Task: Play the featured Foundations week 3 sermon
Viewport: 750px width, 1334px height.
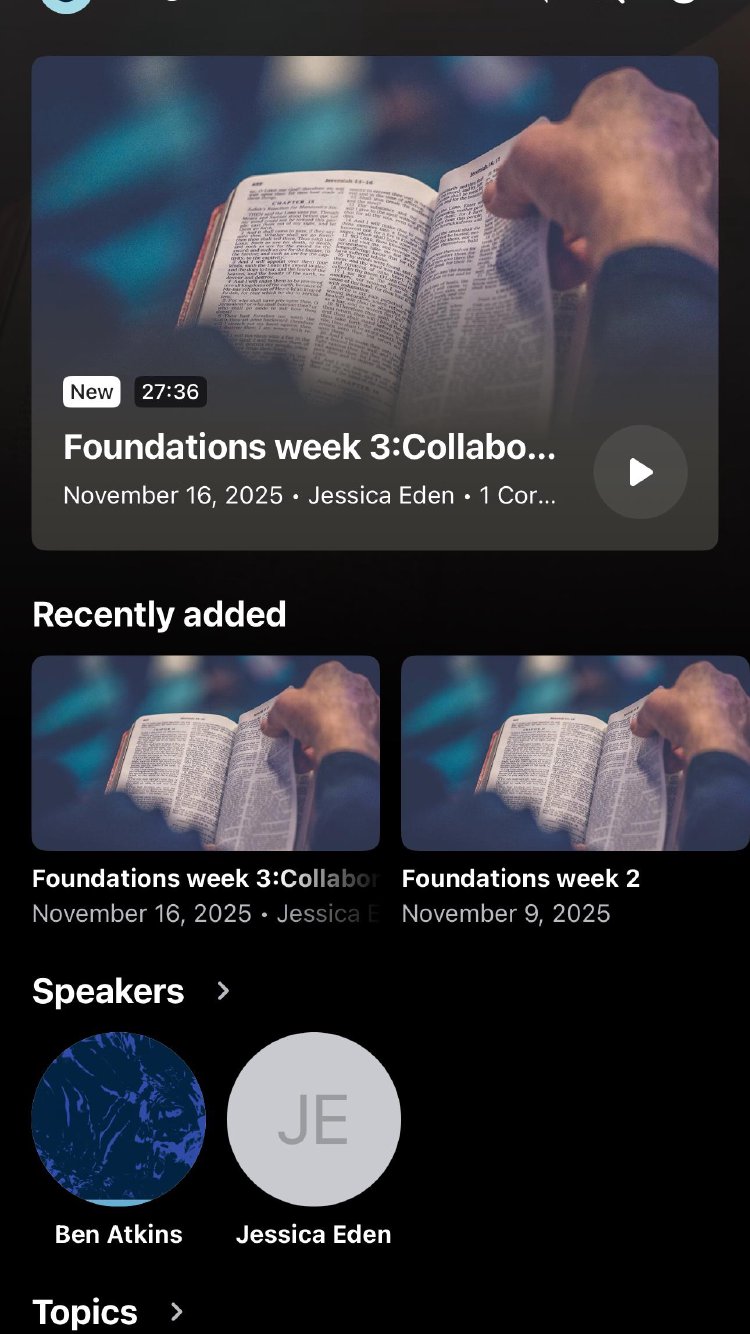Action: 640,472
